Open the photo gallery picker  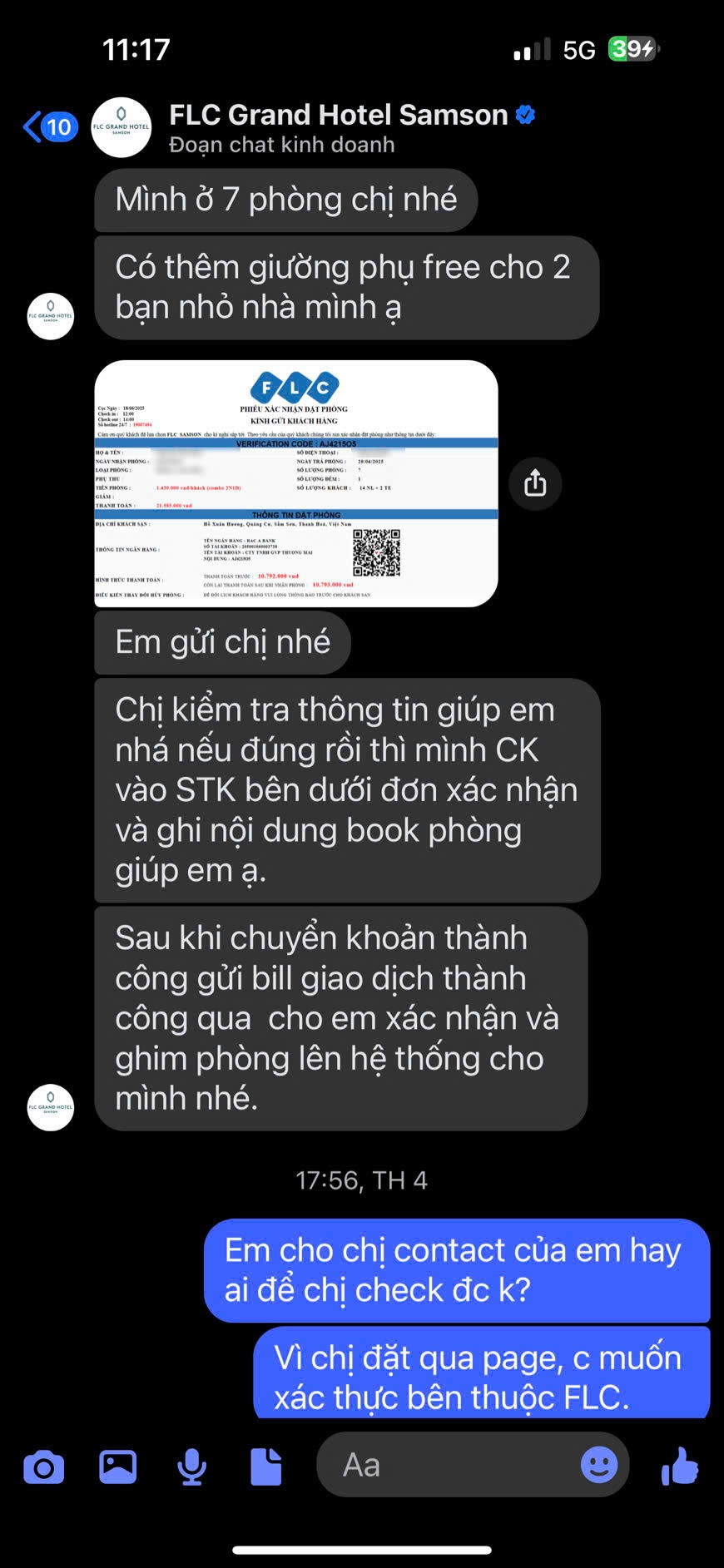point(118,1467)
